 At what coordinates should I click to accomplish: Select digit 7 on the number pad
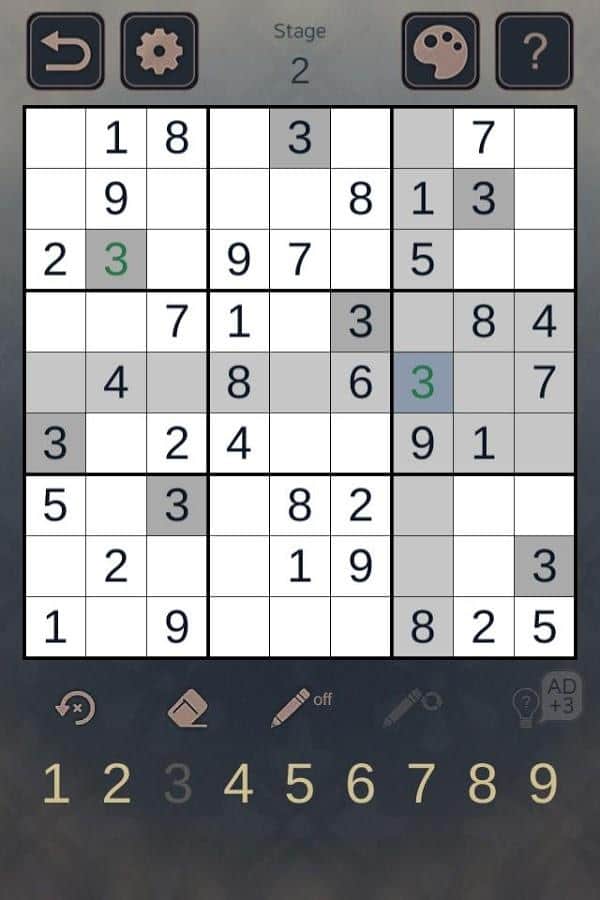click(421, 786)
